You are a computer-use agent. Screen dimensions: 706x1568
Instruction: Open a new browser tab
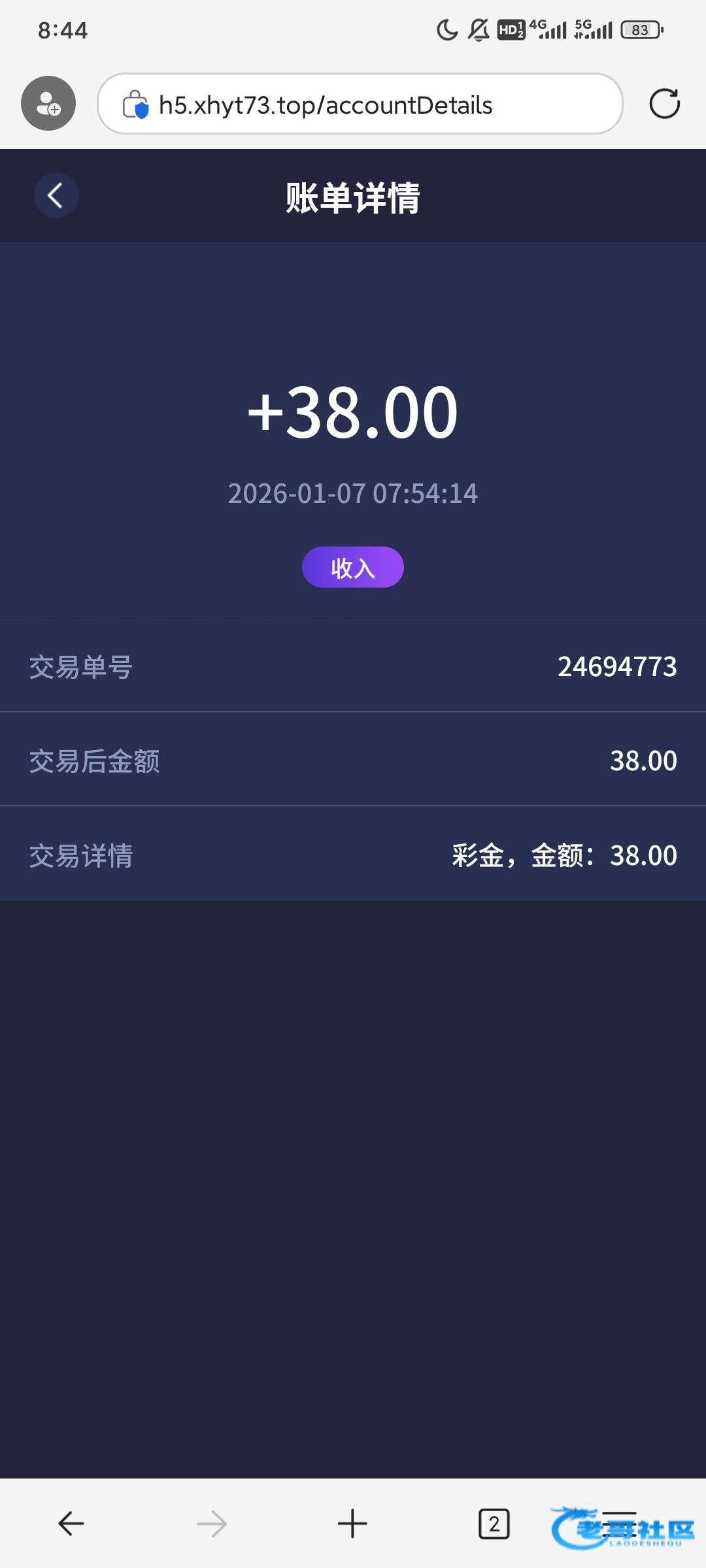coord(352,1524)
